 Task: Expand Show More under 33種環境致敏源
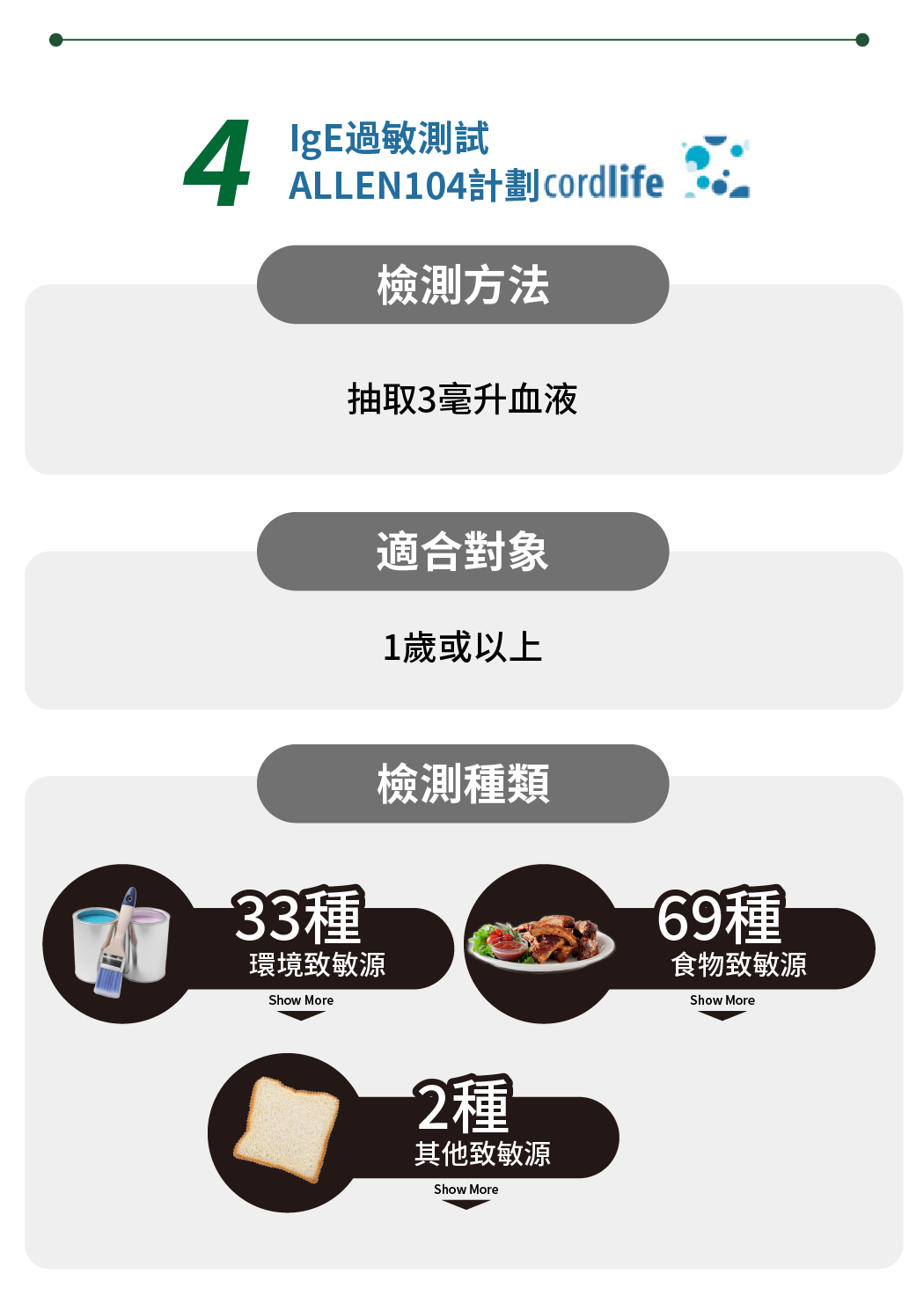click(301, 1005)
